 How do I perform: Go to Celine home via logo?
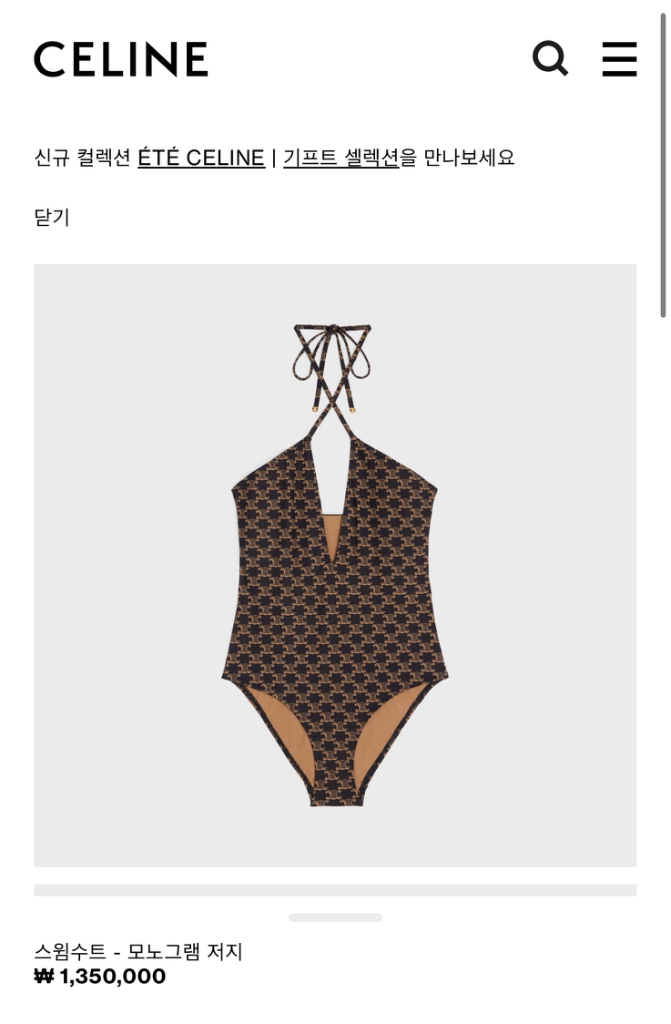tap(121, 60)
